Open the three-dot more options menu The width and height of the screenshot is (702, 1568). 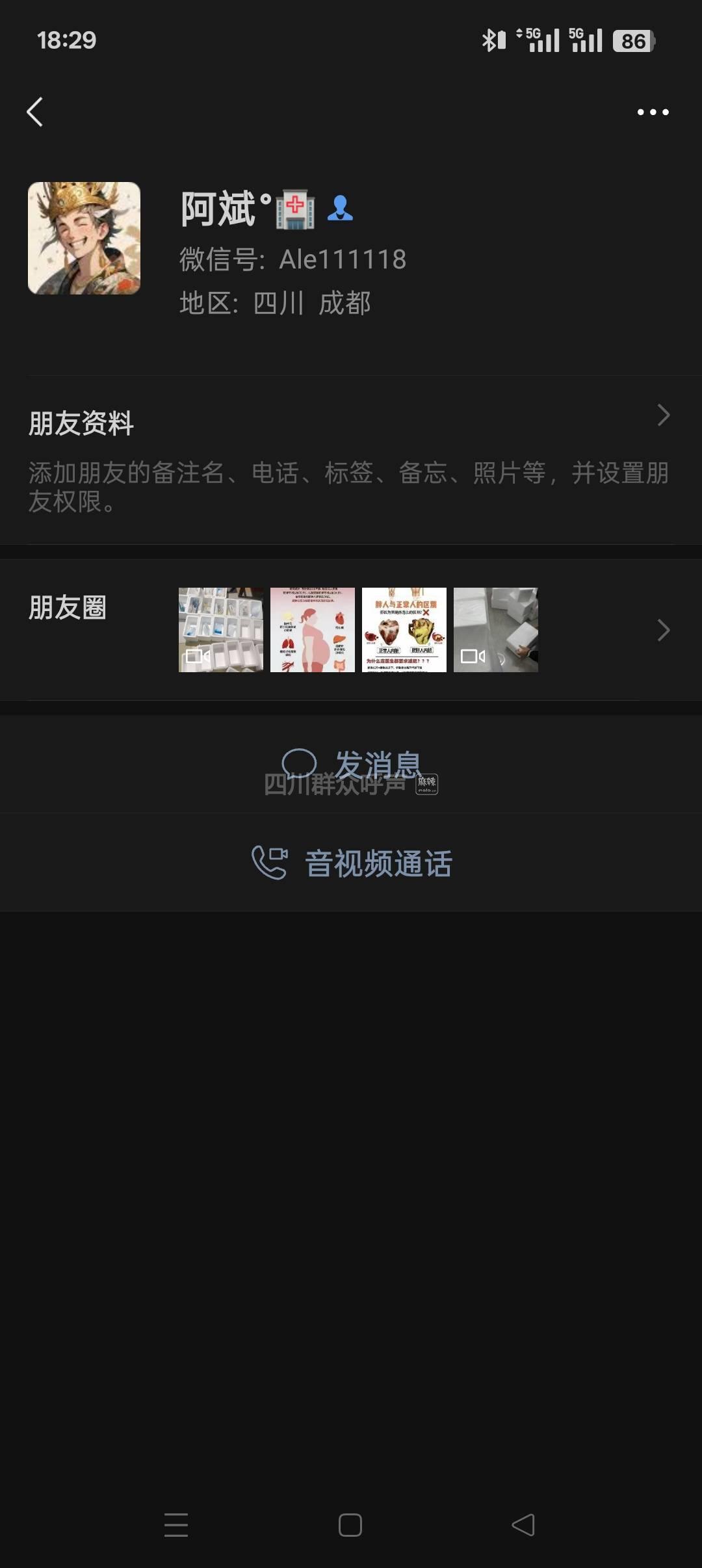point(653,112)
